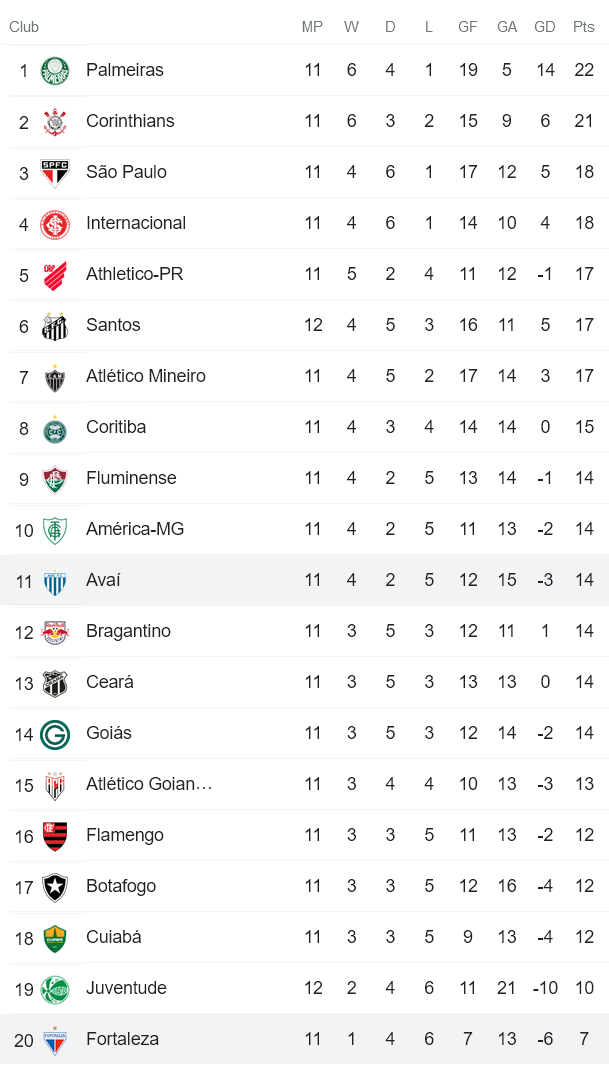The image size is (609, 1065).
Task: Tap the Athletico-PR row
Action: click(x=134, y=274)
